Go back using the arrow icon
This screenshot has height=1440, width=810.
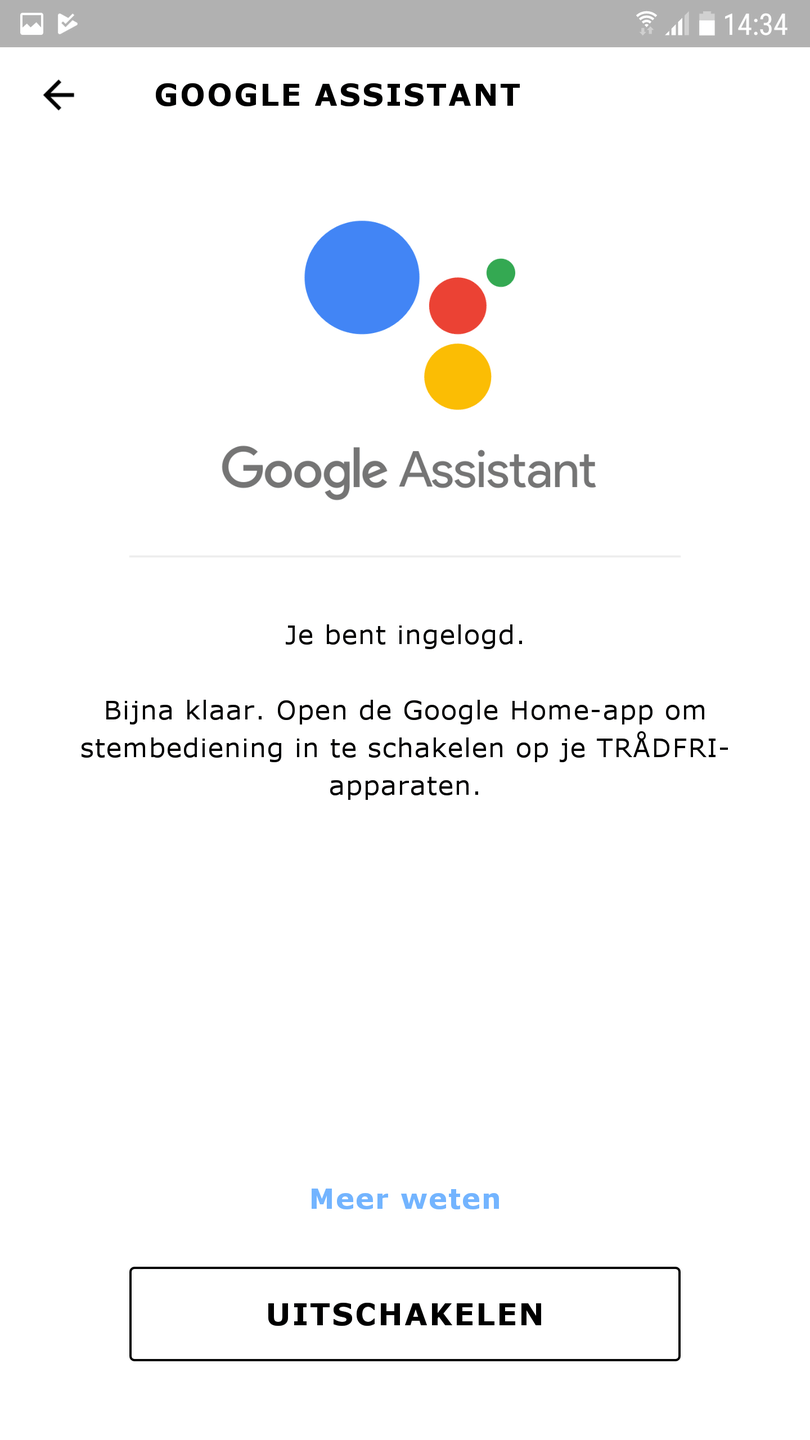(59, 95)
